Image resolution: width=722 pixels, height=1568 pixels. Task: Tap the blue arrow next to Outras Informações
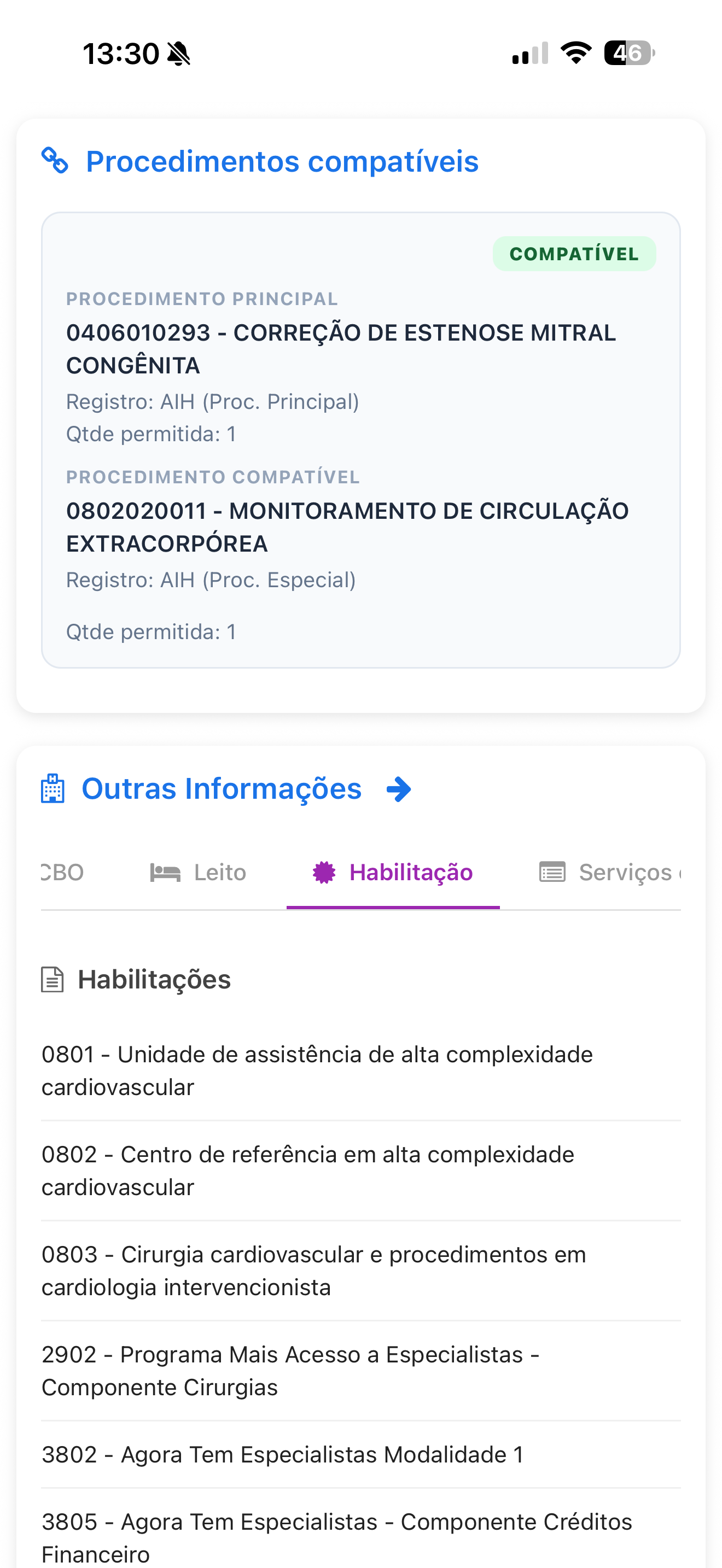(399, 789)
